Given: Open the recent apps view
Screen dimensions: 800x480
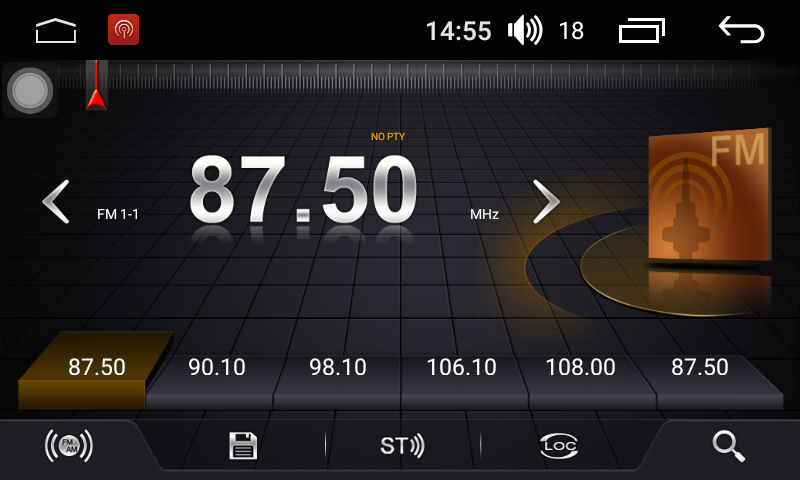Looking at the screenshot, I should tap(642, 31).
